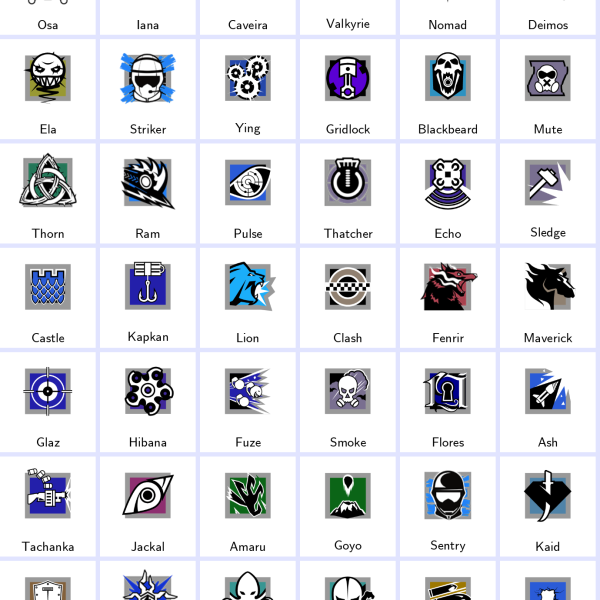
Task: Select Blackbeard's icon tile
Action: 448,88
